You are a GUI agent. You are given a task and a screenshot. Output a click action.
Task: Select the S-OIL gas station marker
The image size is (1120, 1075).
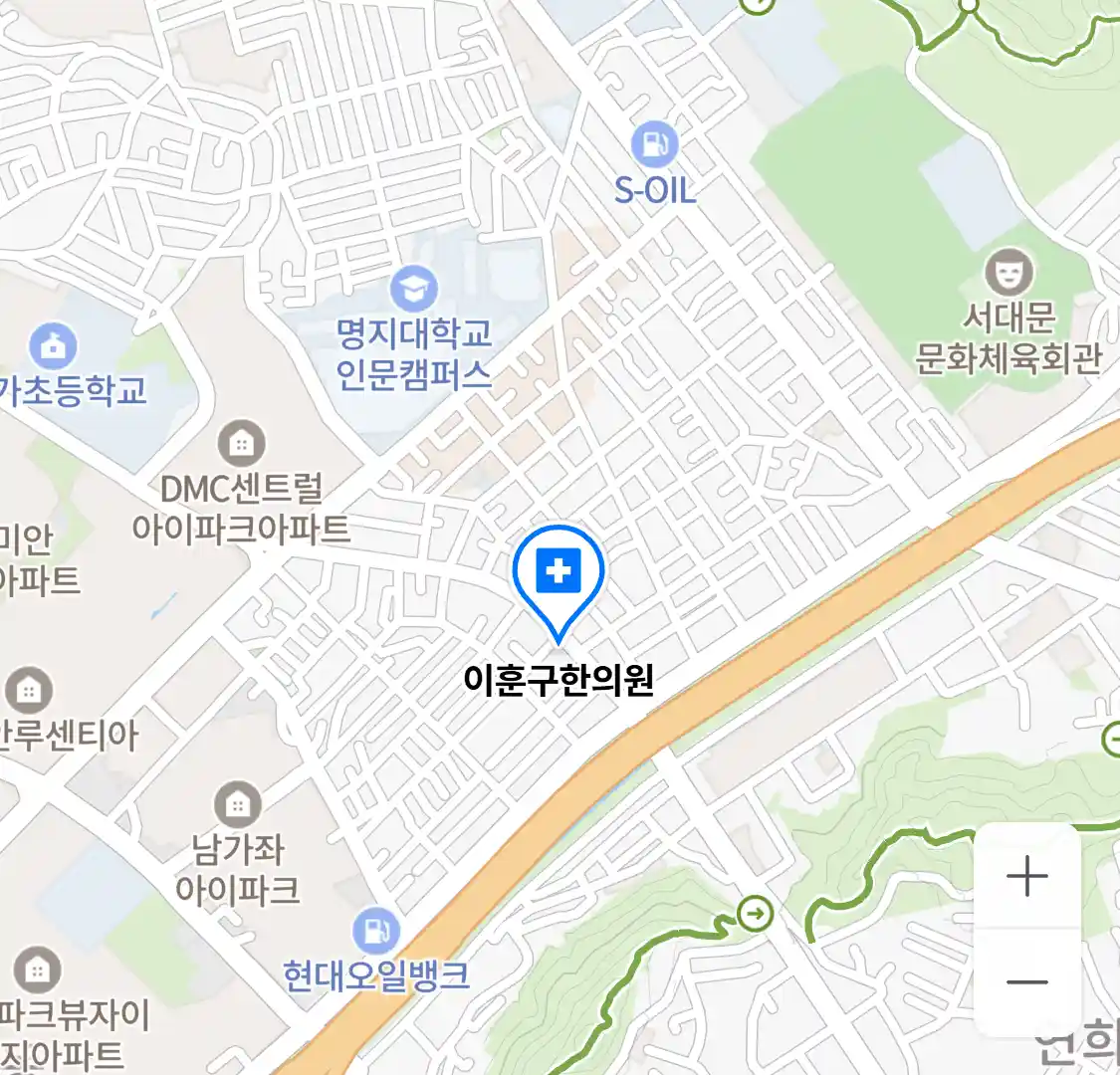(654, 145)
